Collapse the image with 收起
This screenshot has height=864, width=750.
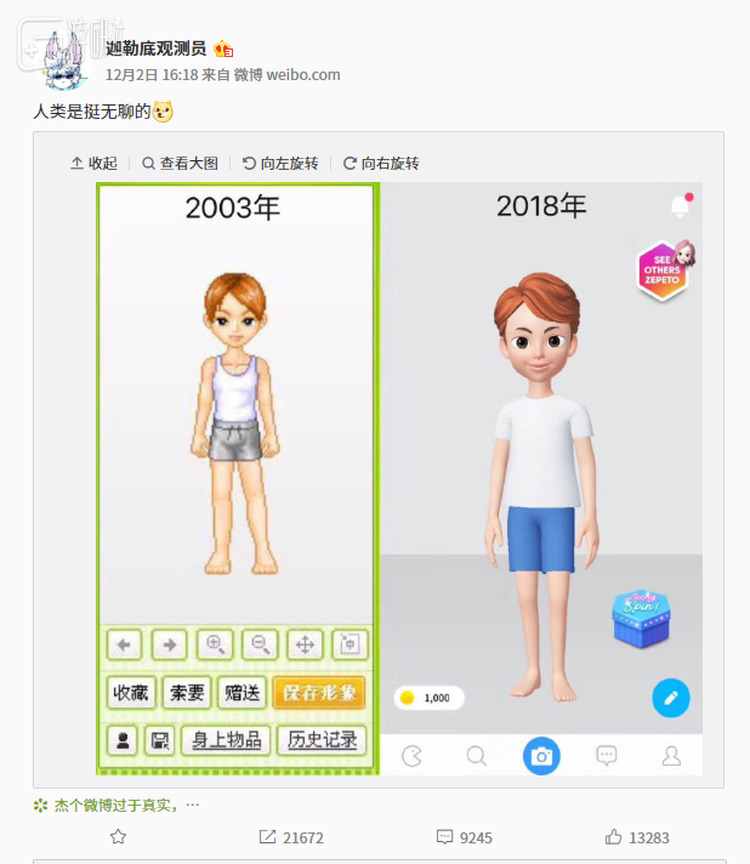click(x=94, y=163)
